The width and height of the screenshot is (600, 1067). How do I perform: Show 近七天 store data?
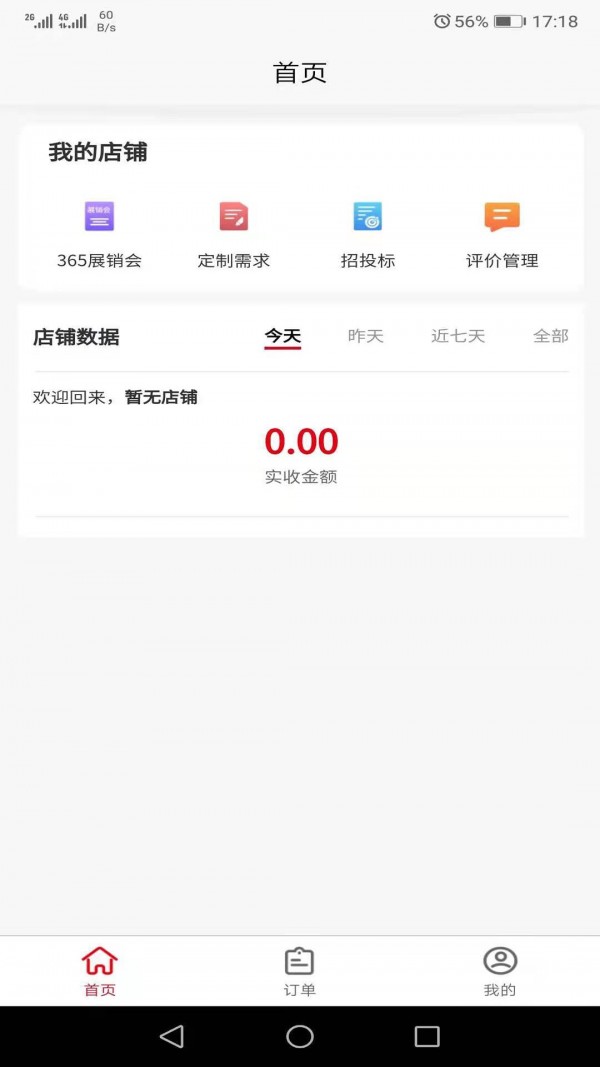[x=458, y=337]
